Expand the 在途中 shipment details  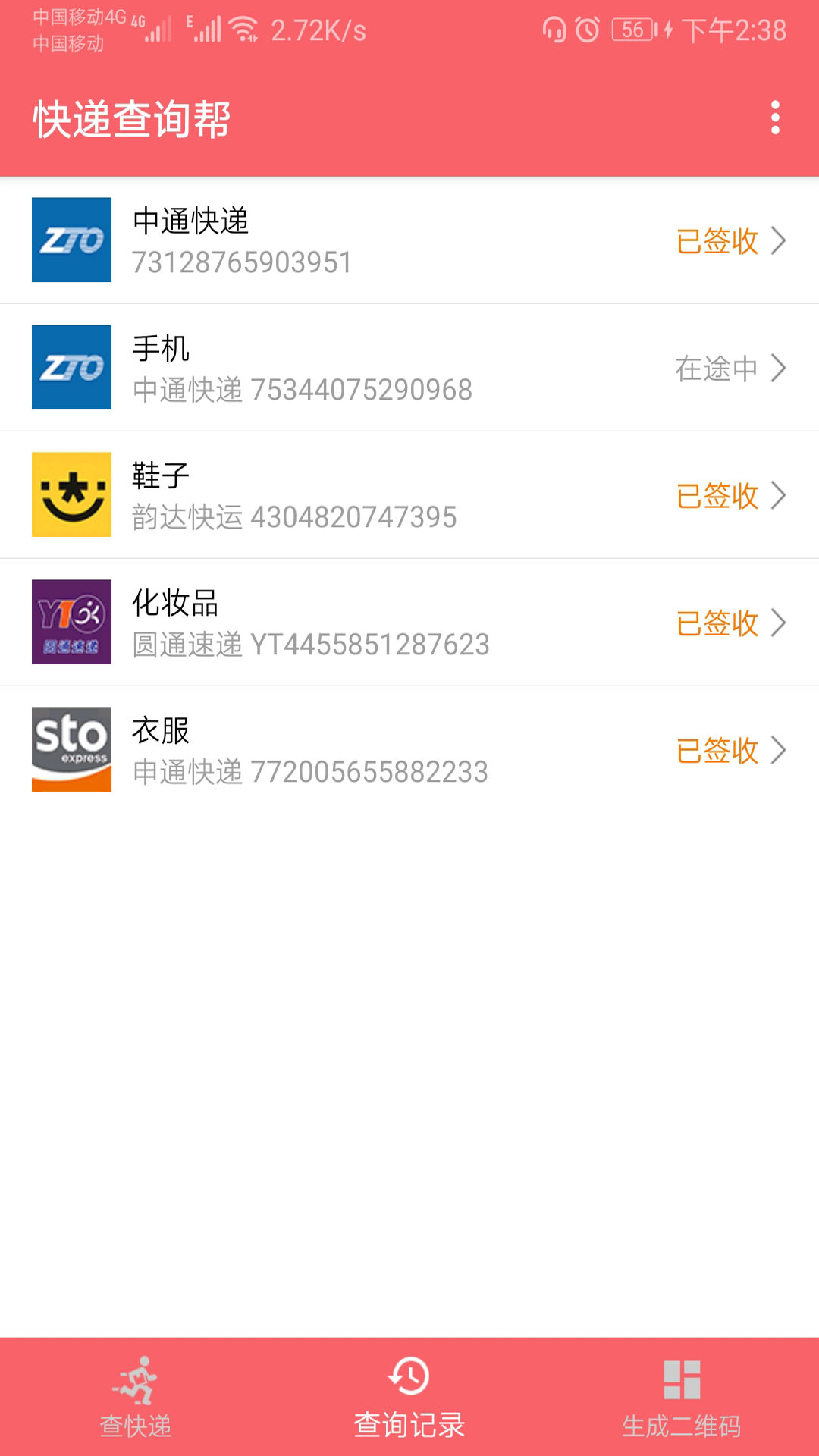point(780,368)
